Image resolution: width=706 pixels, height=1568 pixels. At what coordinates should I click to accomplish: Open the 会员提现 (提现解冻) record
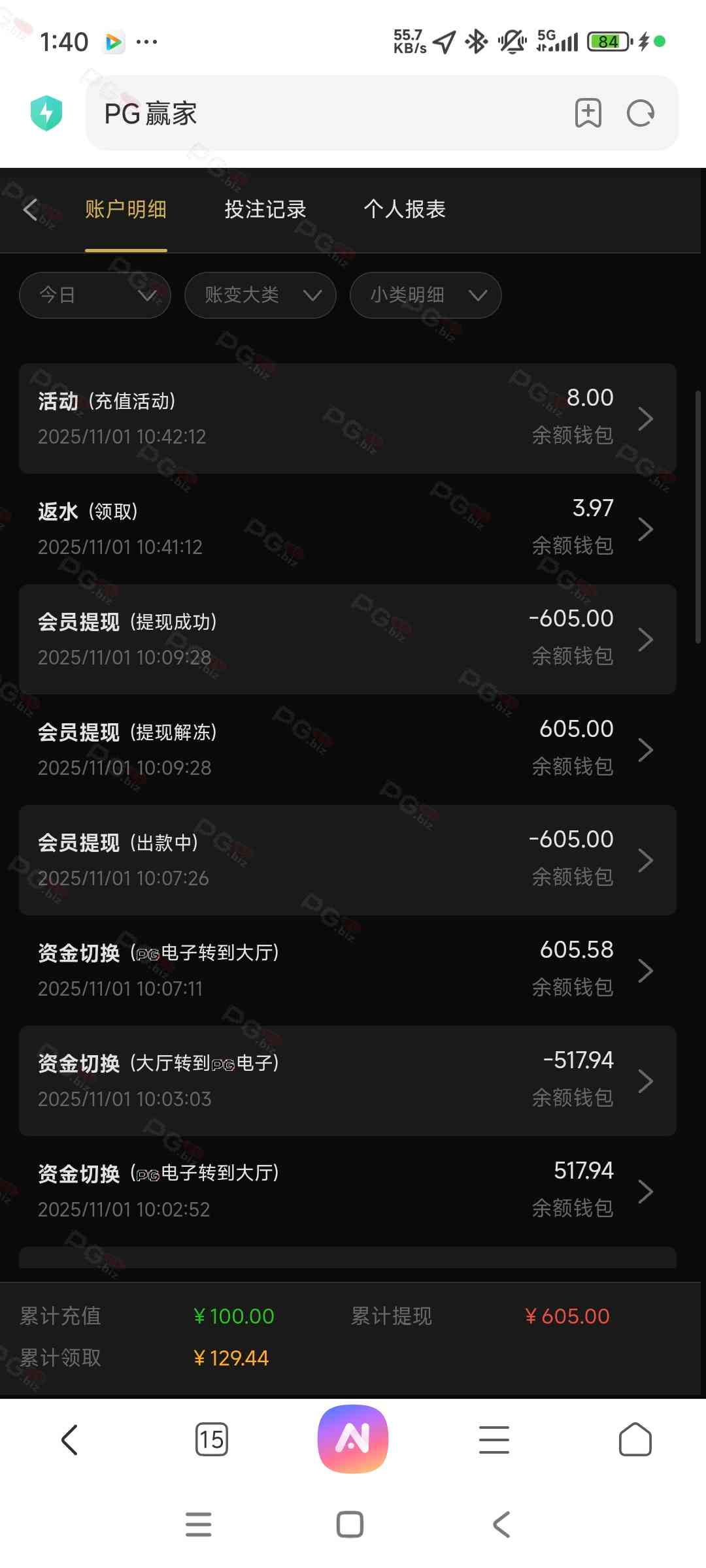(x=347, y=749)
